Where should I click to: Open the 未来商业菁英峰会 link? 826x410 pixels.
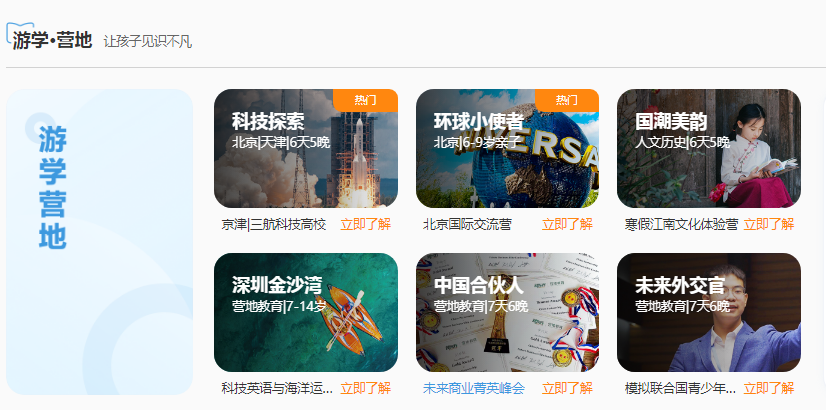coord(473,388)
